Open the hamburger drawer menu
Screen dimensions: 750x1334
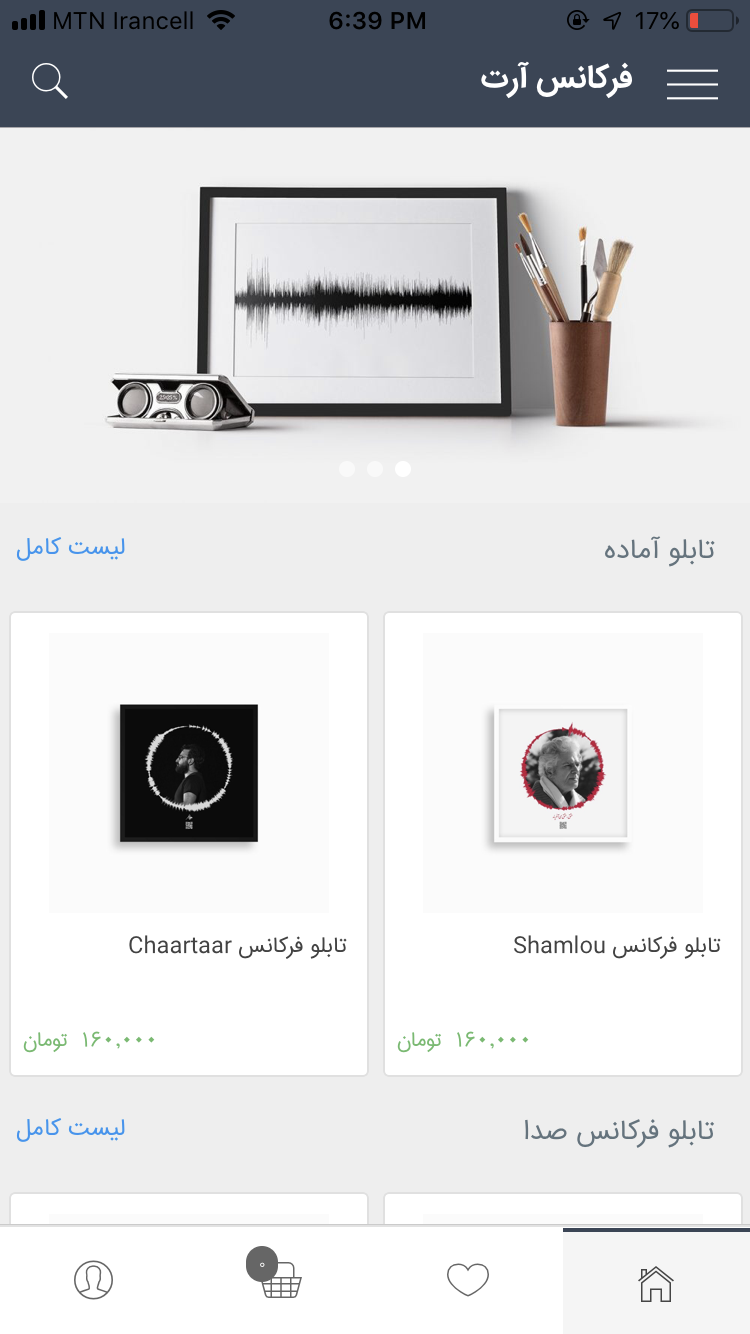(x=692, y=84)
